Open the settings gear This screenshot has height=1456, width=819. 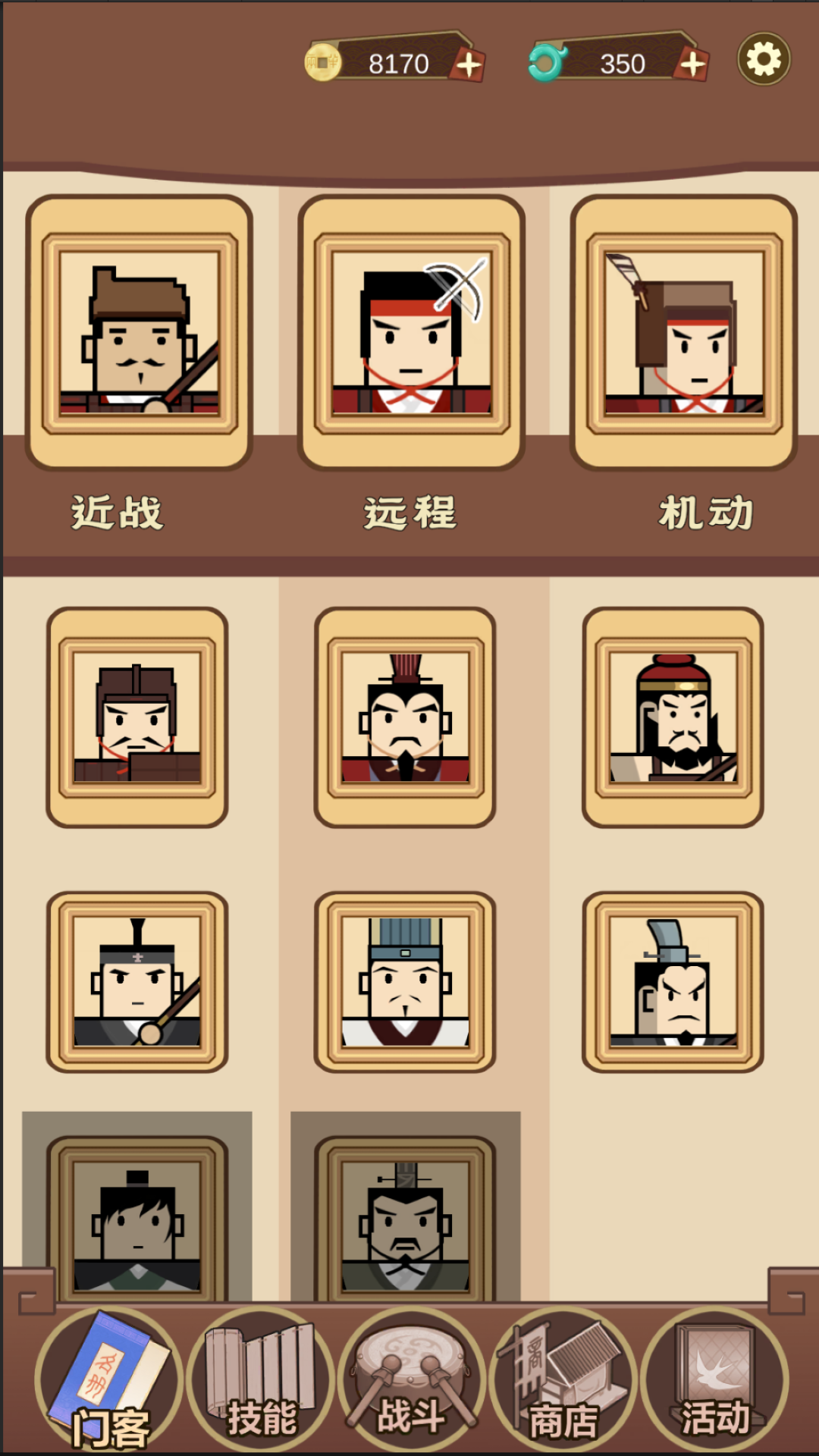764,59
